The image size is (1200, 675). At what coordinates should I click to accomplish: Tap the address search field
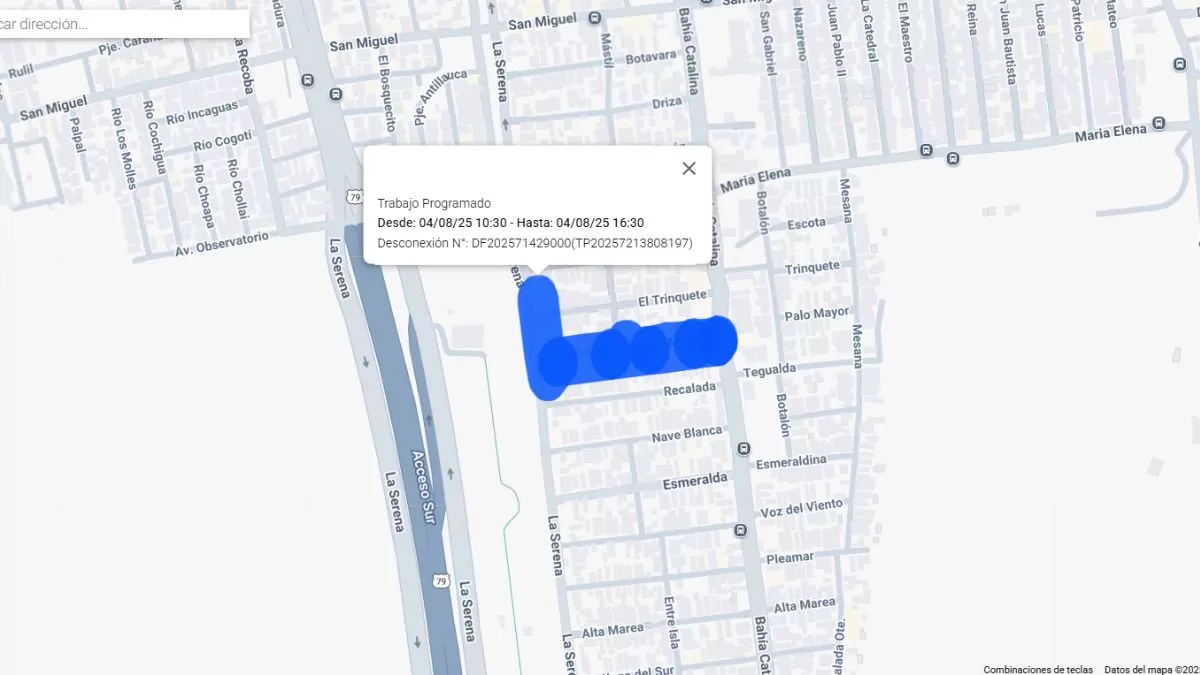pyautogui.click(x=120, y=23)
